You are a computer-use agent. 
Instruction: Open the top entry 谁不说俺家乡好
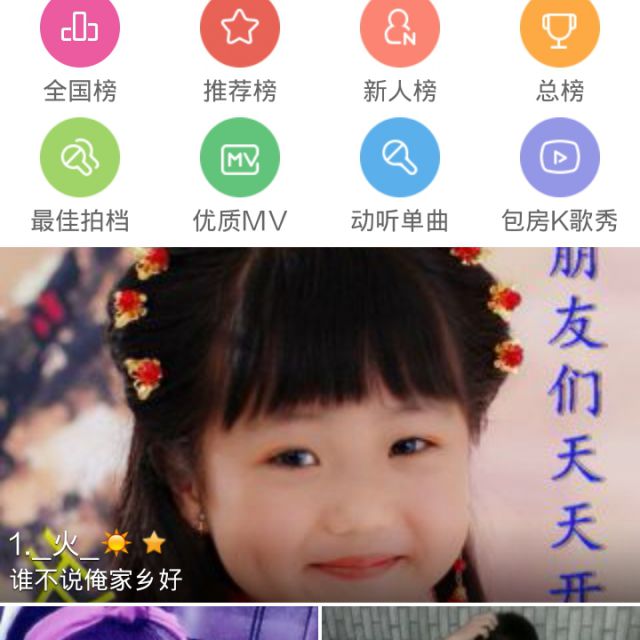click(x=320, y=425)
